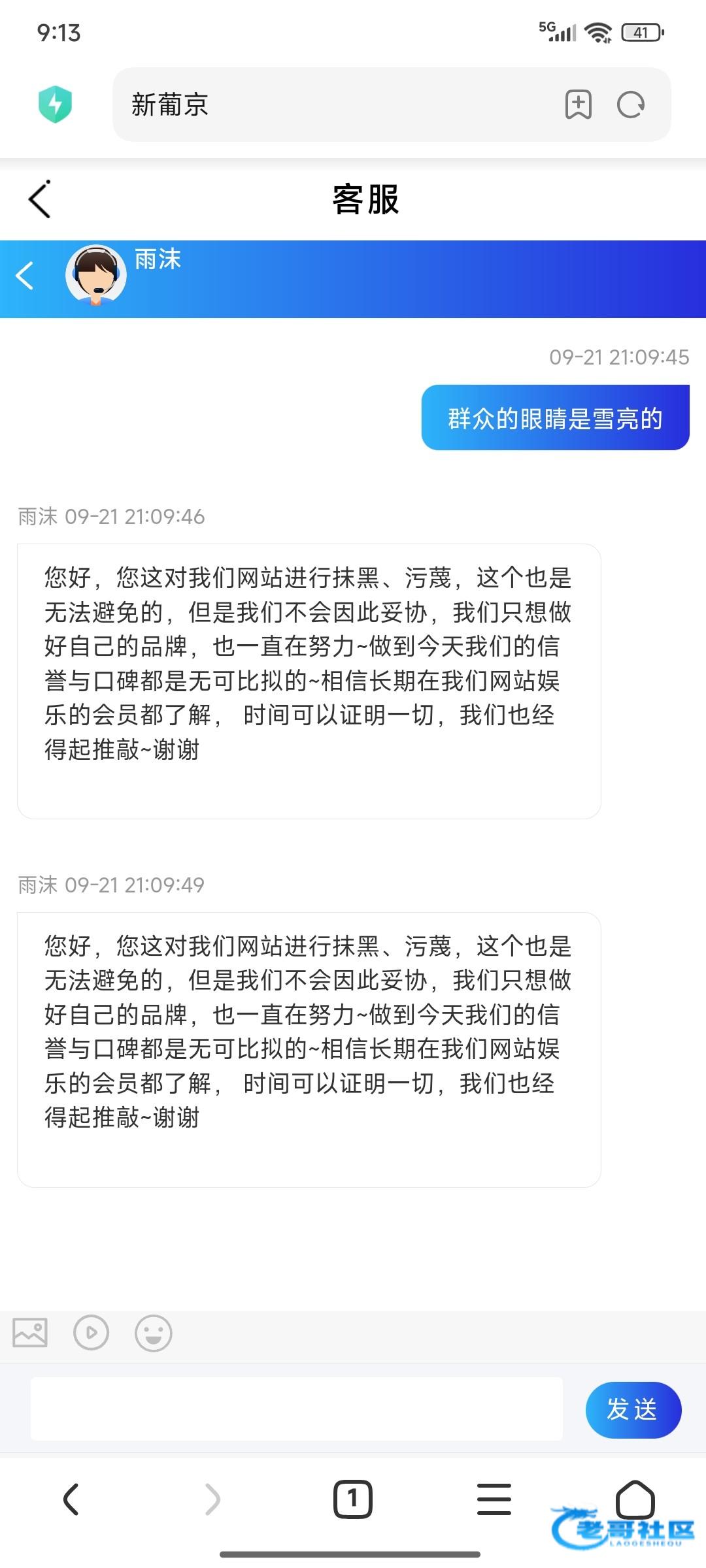This screenshot has width=706, height=1568.
Task: Bookmark this page in the browser
Action: coord(578,105)
